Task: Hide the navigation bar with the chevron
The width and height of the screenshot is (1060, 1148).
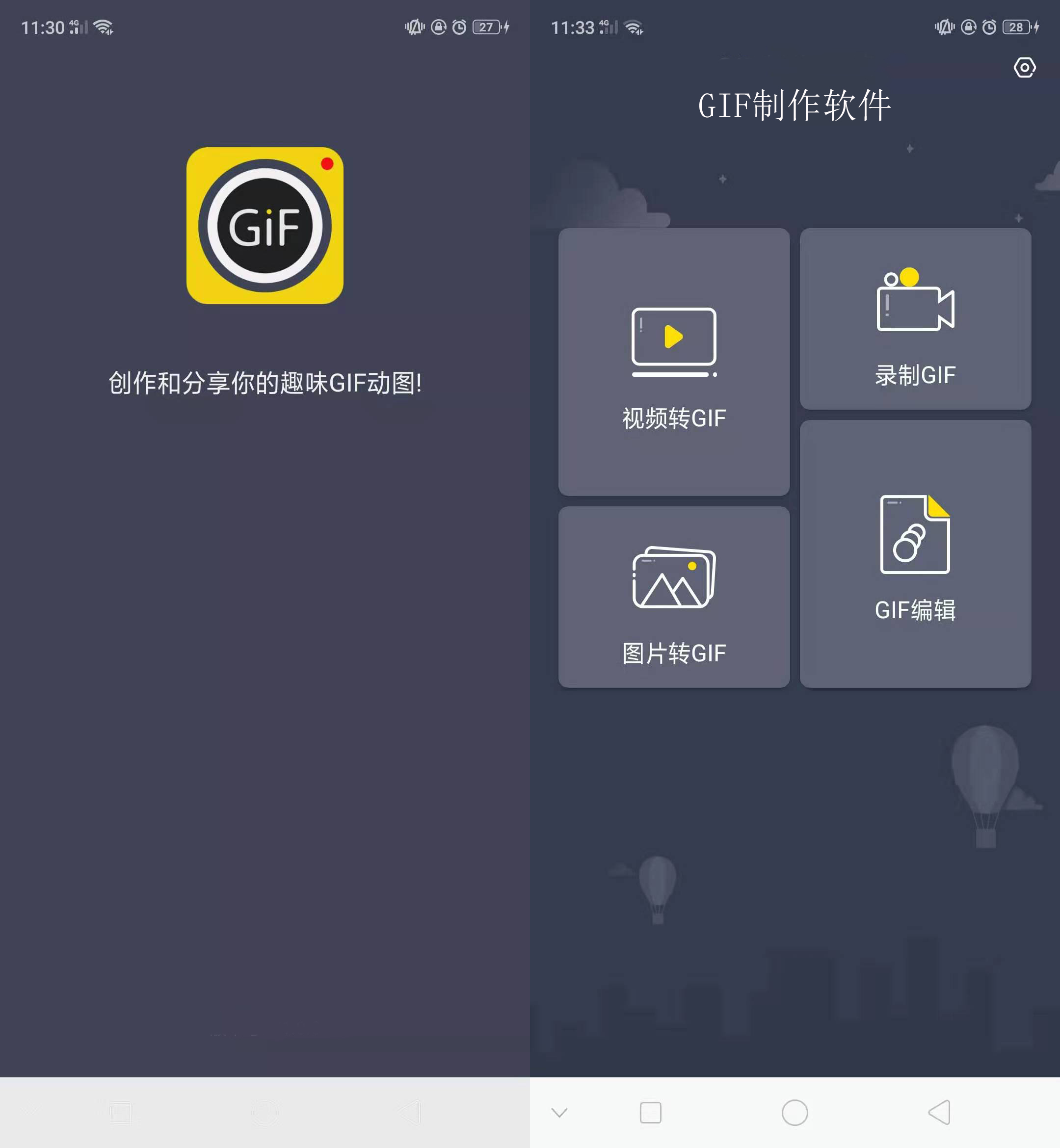Action: click(559, 1113)
